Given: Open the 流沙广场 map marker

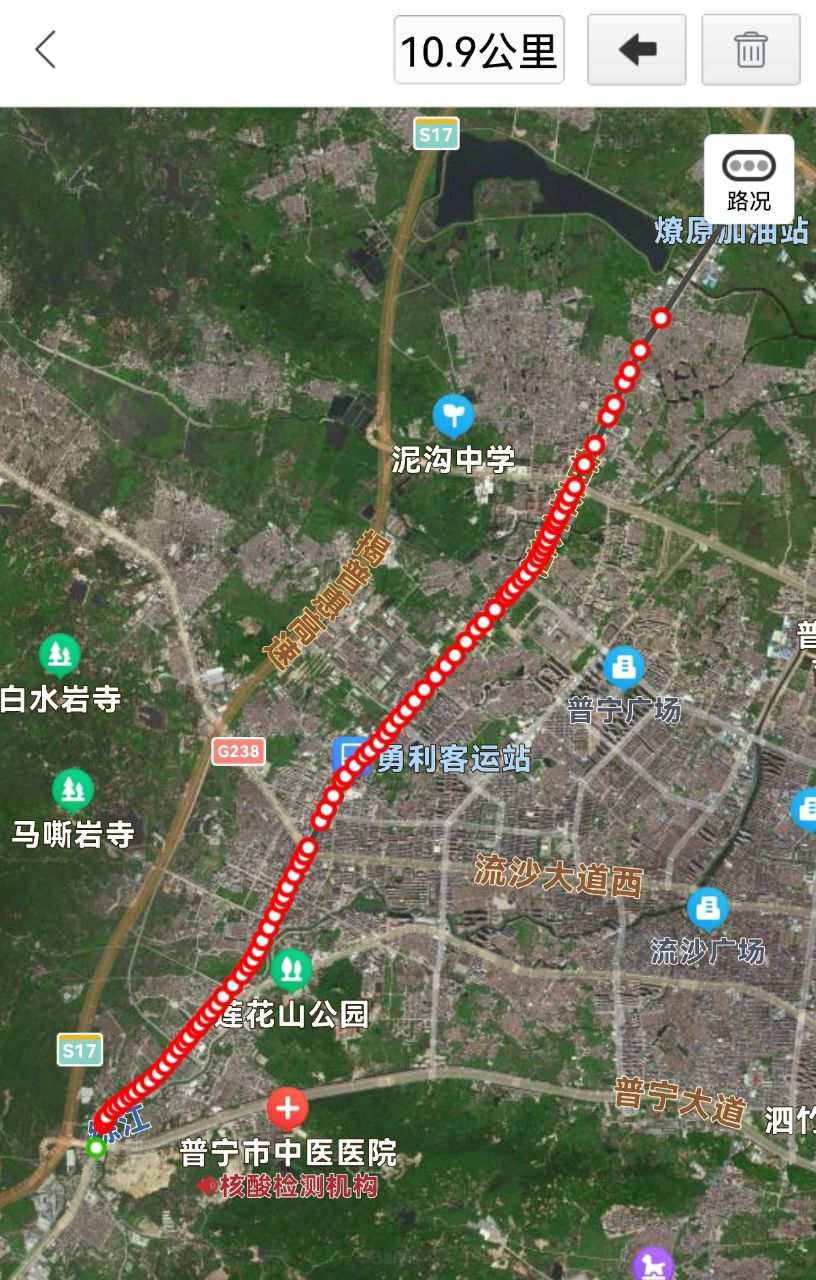Looking at the screenshot, I should 707,910.
